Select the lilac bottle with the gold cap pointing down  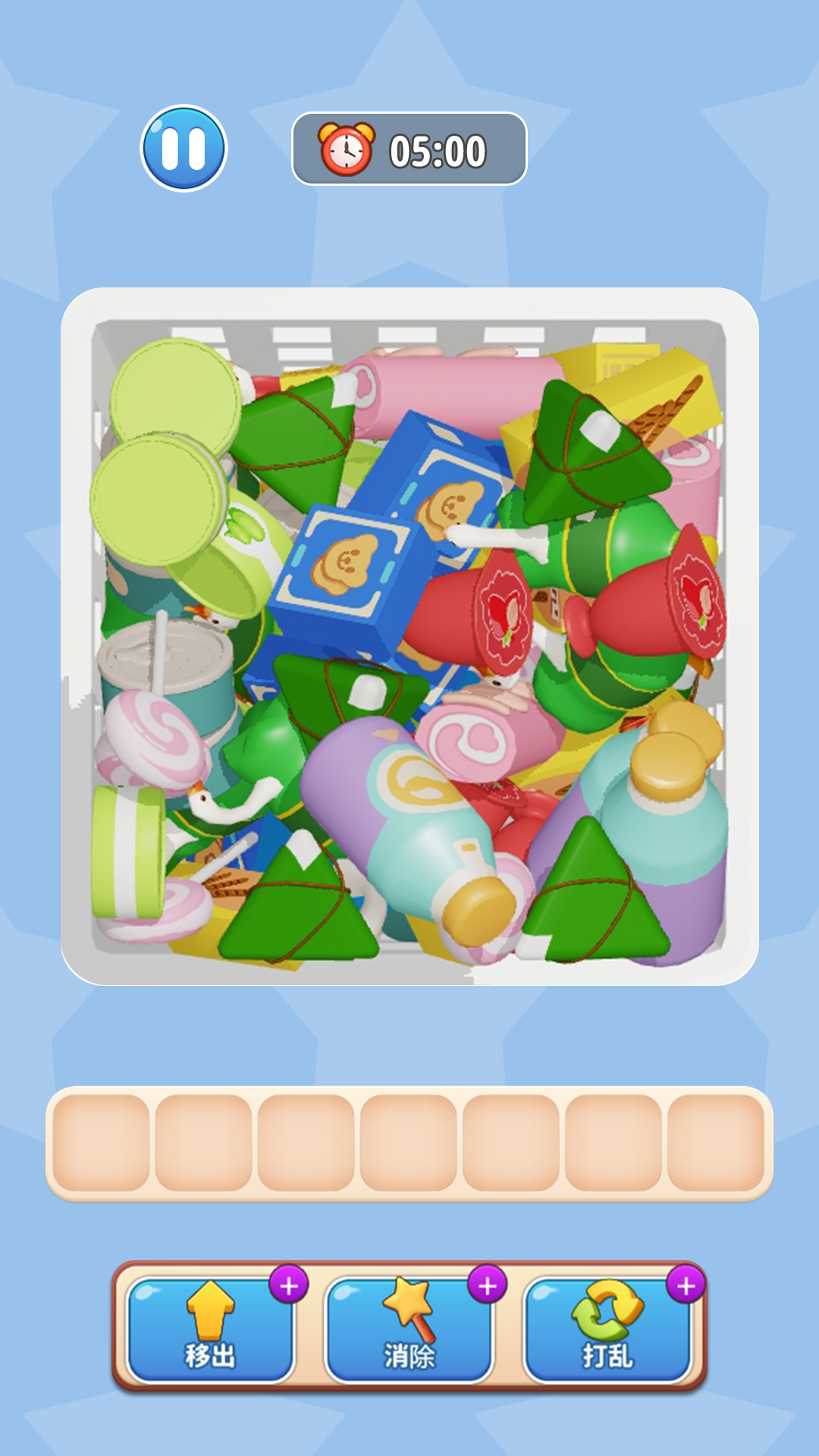pos(409,819)
